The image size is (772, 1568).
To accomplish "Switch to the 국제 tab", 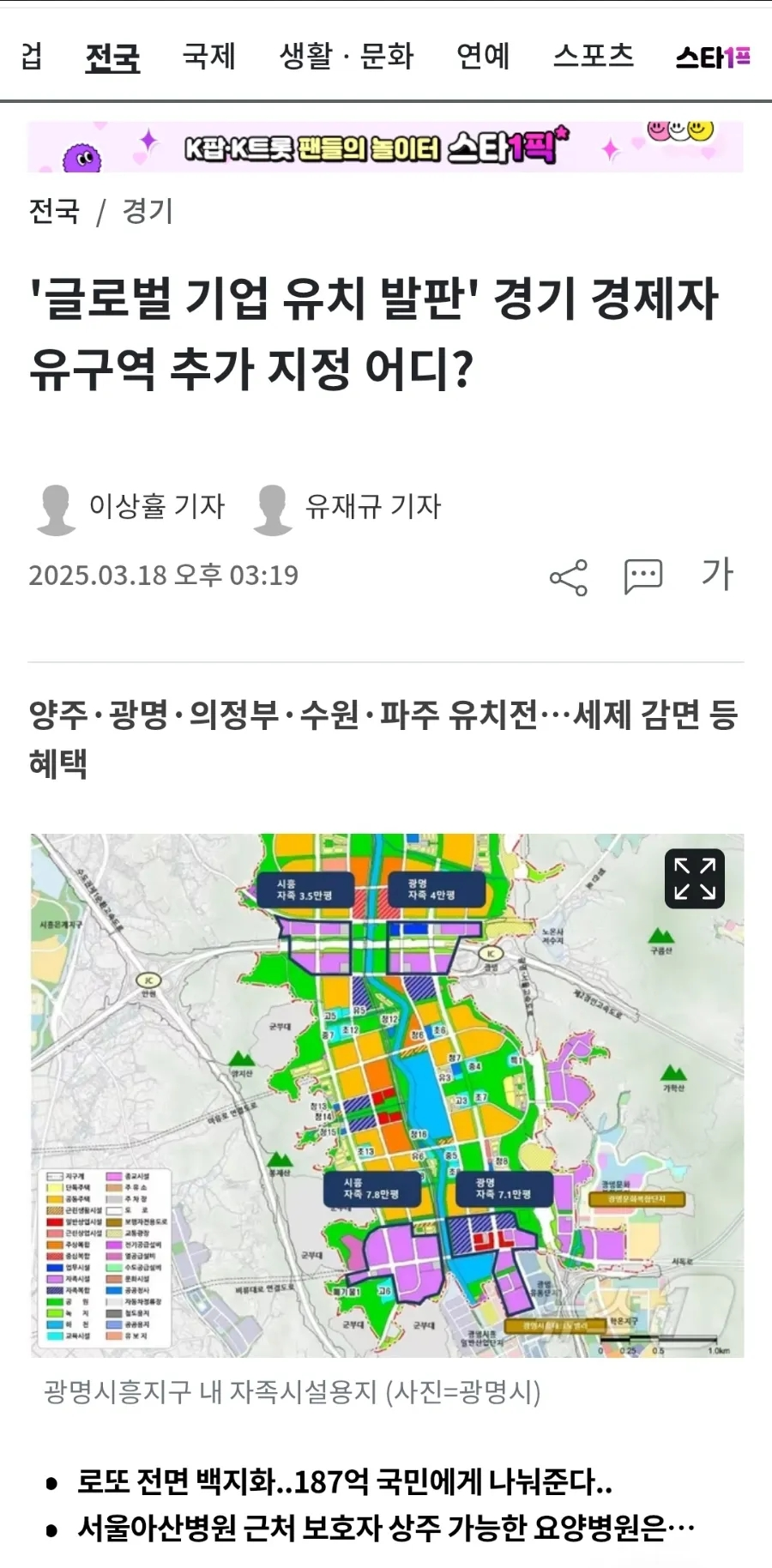I will pos(208,57).
